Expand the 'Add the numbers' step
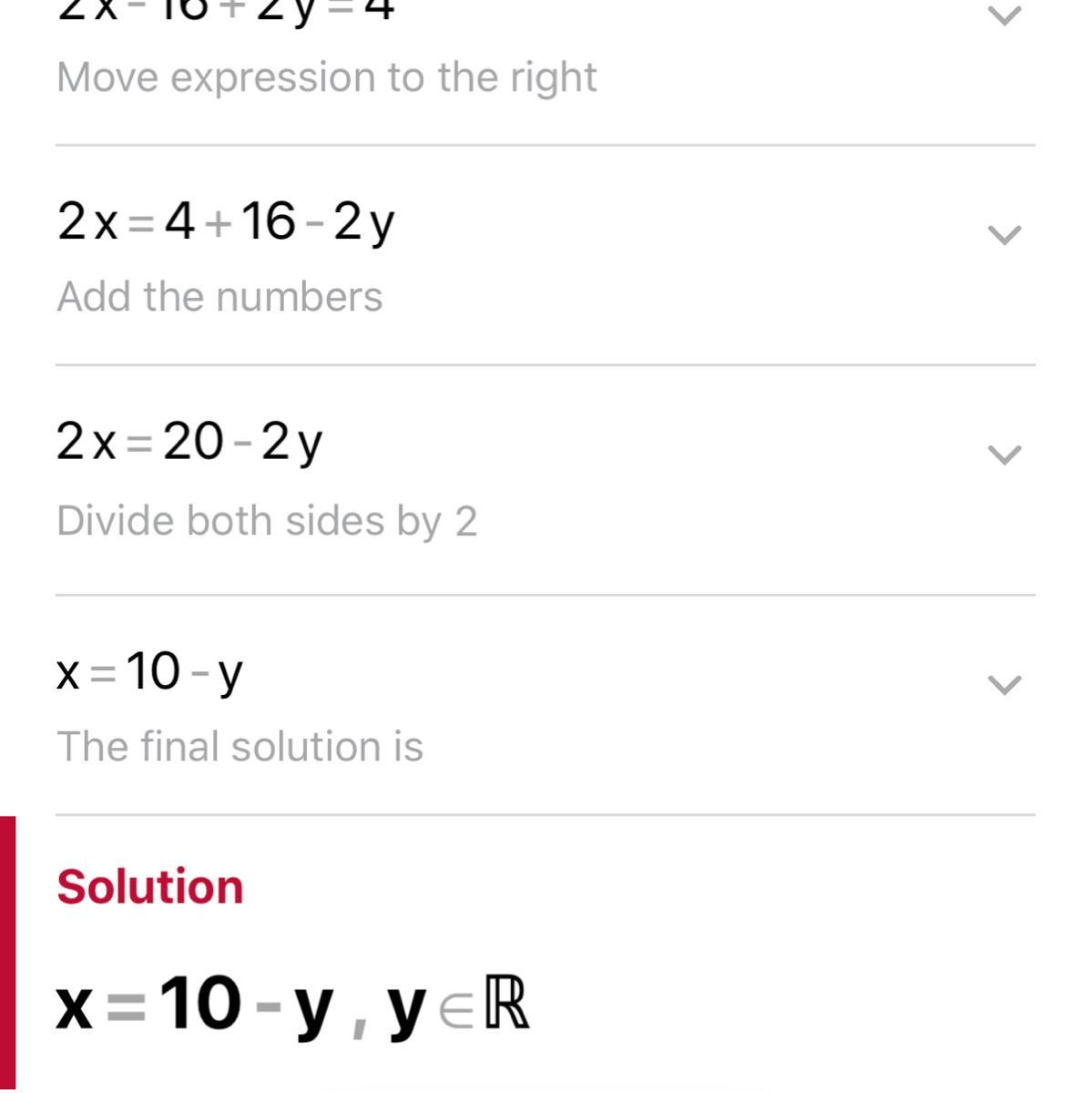This screenshot has height=1093, width=1092. (x=1004, y=235)
